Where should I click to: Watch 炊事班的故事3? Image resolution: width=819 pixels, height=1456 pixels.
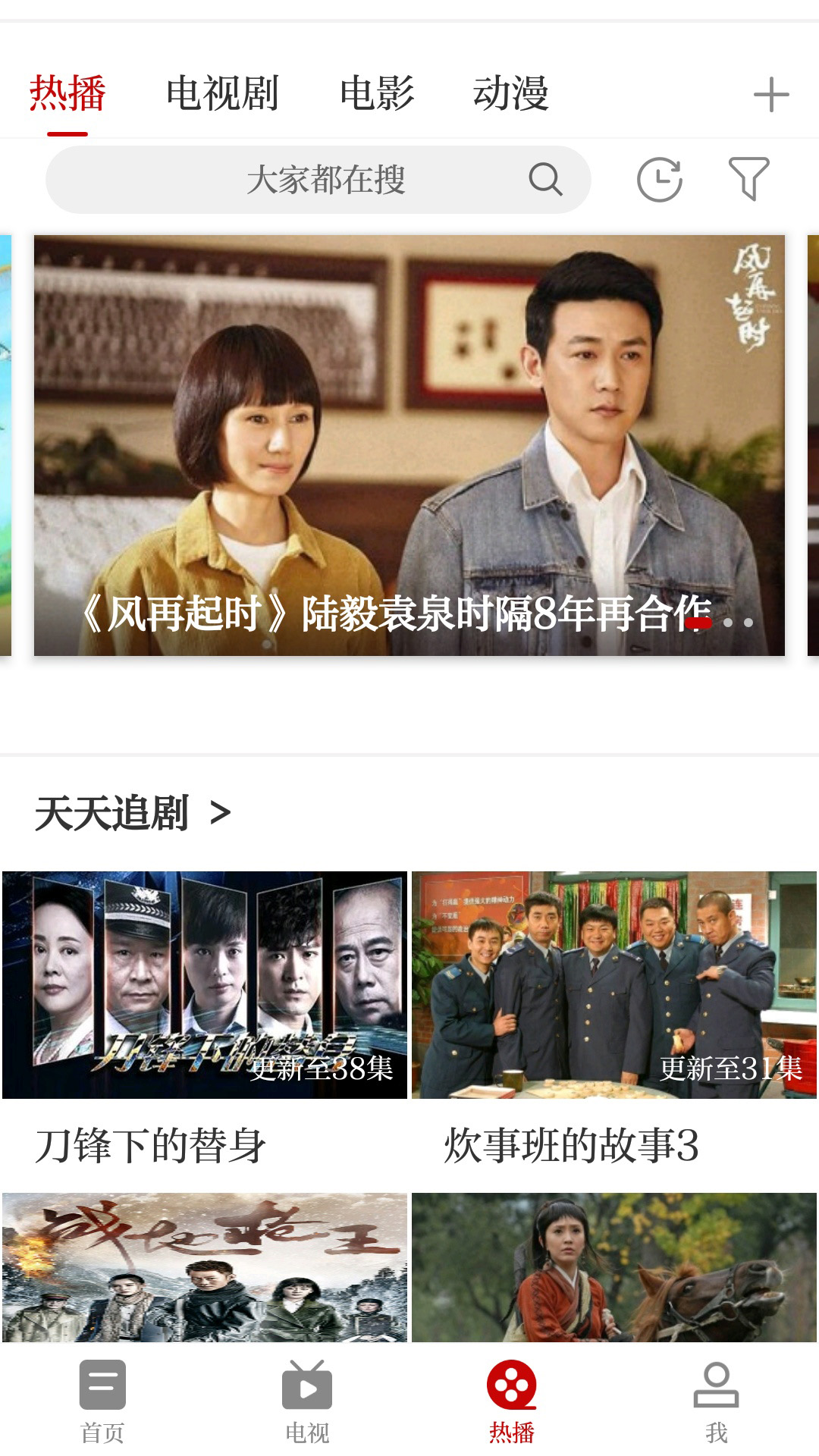[x=614, y=984]
